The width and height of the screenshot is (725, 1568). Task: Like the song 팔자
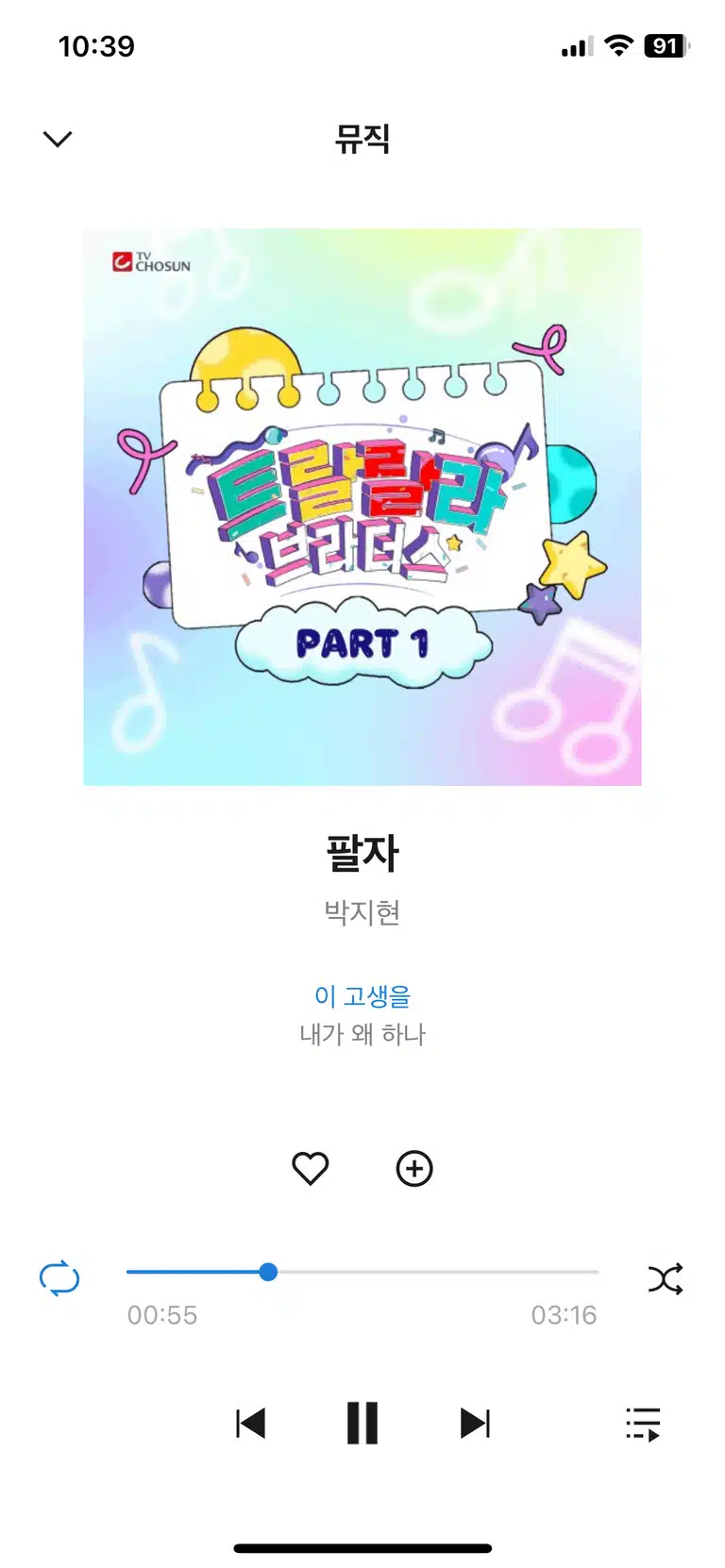[x=310, y=1169]
